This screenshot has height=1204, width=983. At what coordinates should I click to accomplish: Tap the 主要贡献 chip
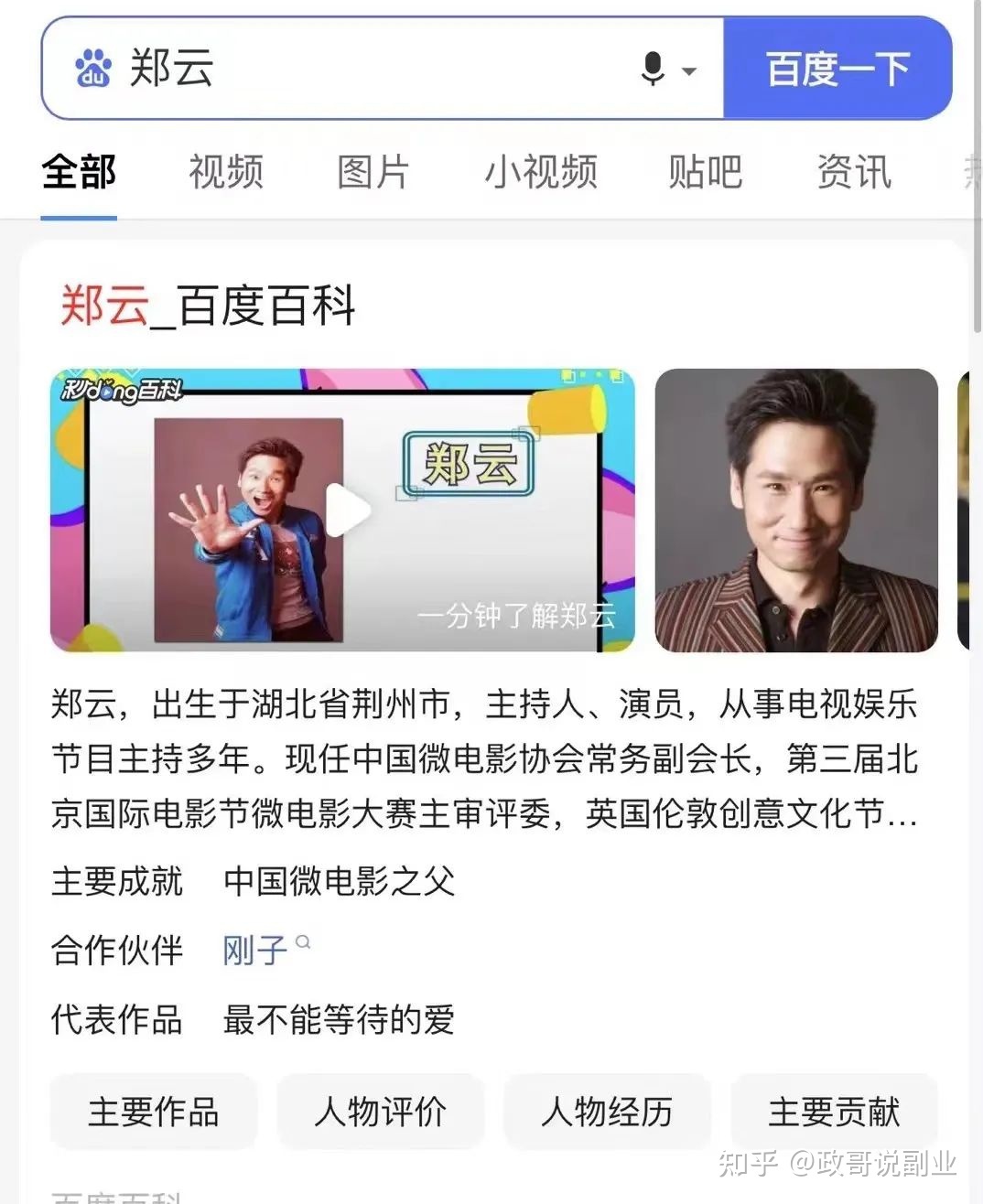click(834, 1112)
